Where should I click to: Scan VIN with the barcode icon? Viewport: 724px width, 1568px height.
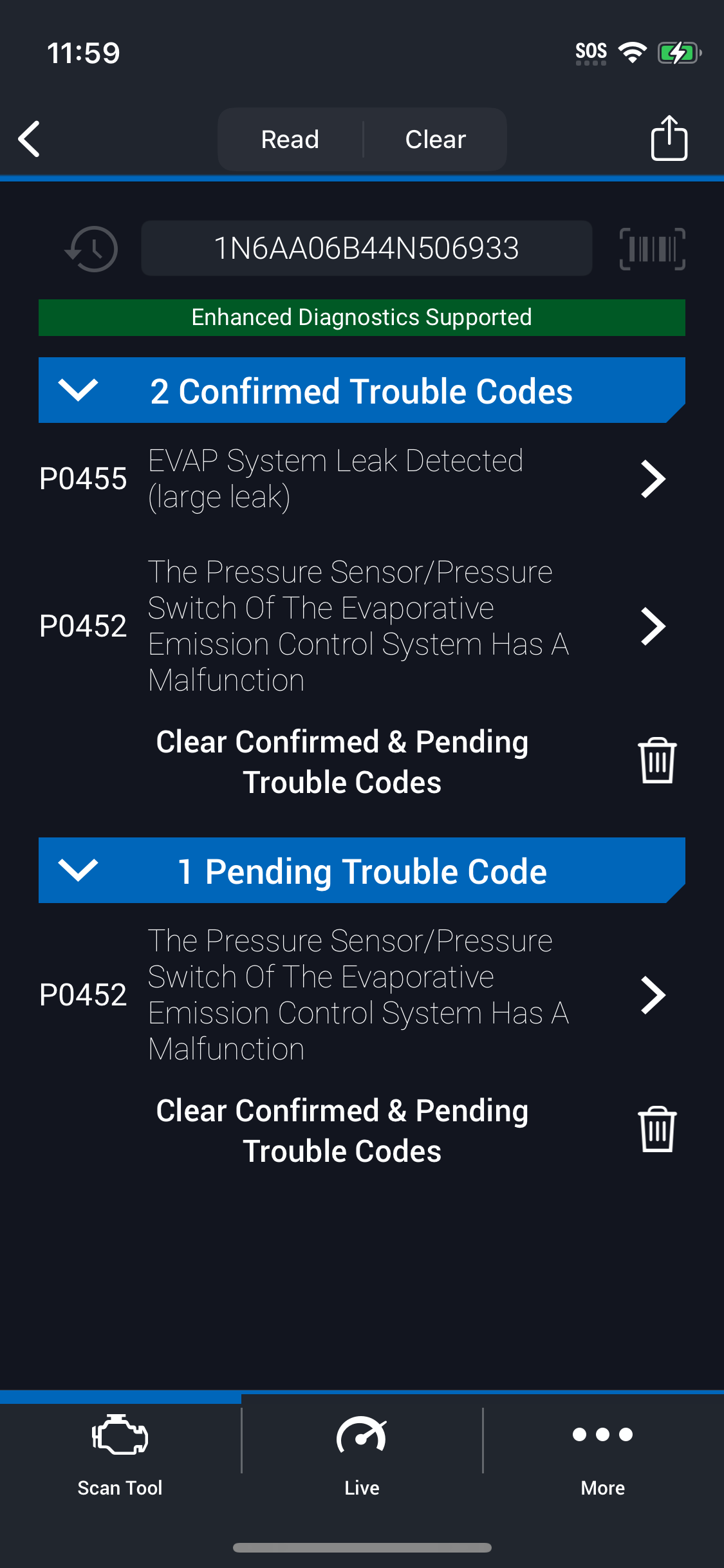coord(652,248)
